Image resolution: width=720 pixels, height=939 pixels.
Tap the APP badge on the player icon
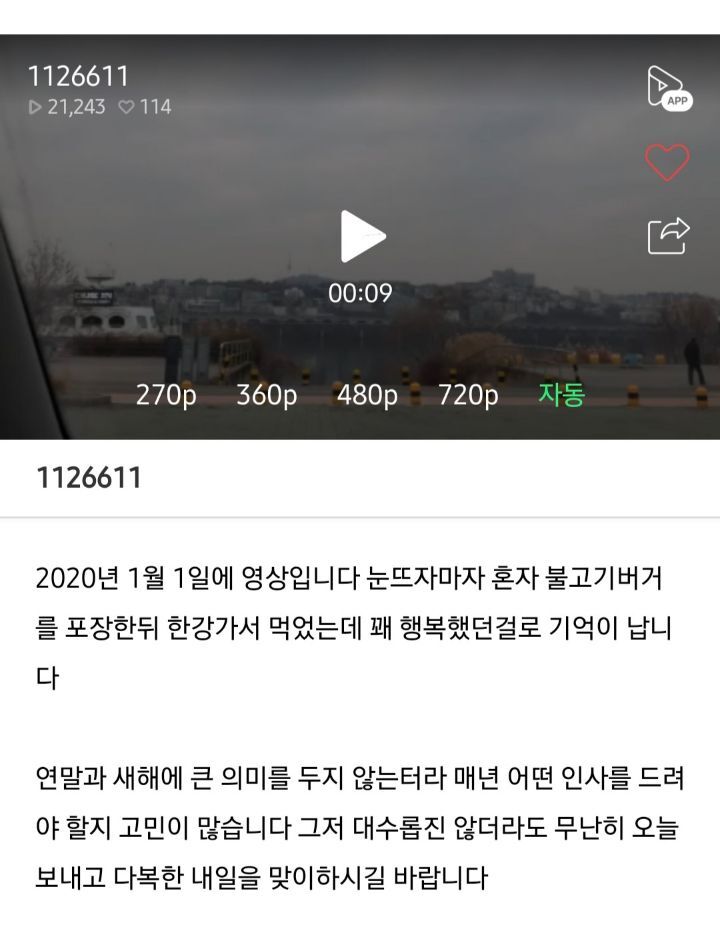point(676,97)
